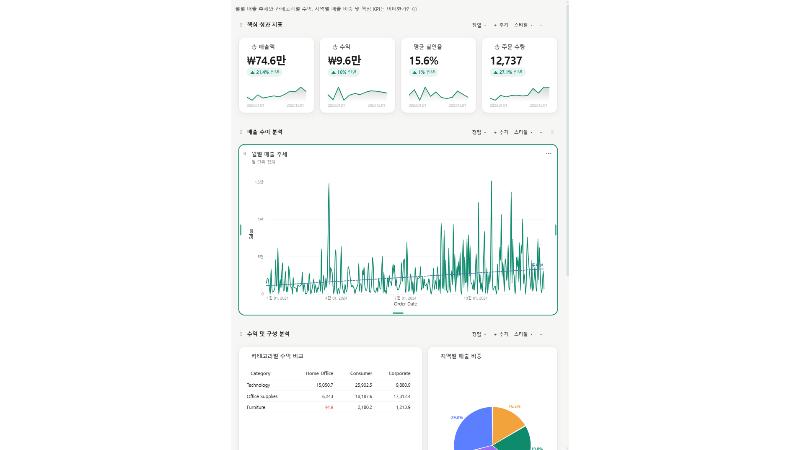Select the category profit comparison table card
The height and width of the screenshot is (450, 800).
331,399
